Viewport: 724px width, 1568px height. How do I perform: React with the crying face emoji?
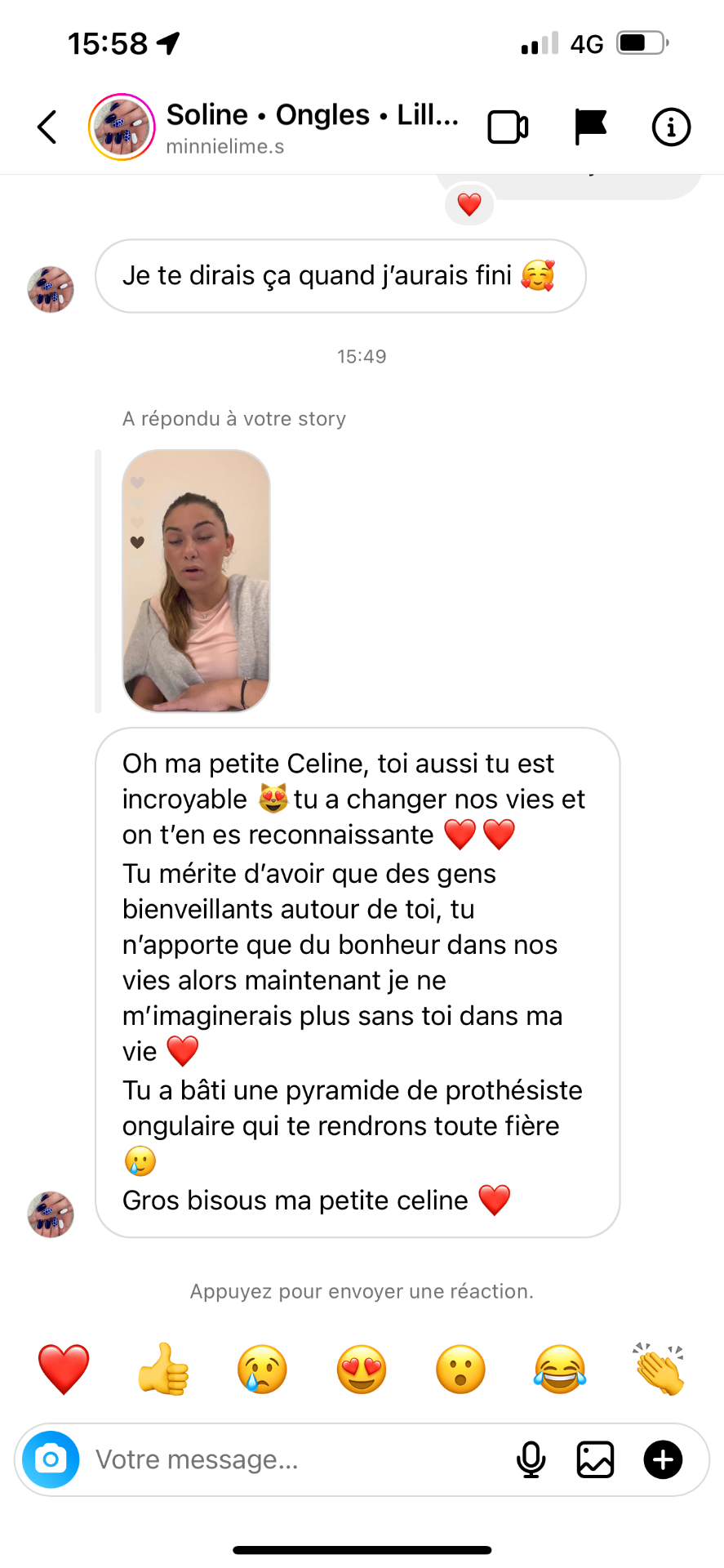(262, 1370)
